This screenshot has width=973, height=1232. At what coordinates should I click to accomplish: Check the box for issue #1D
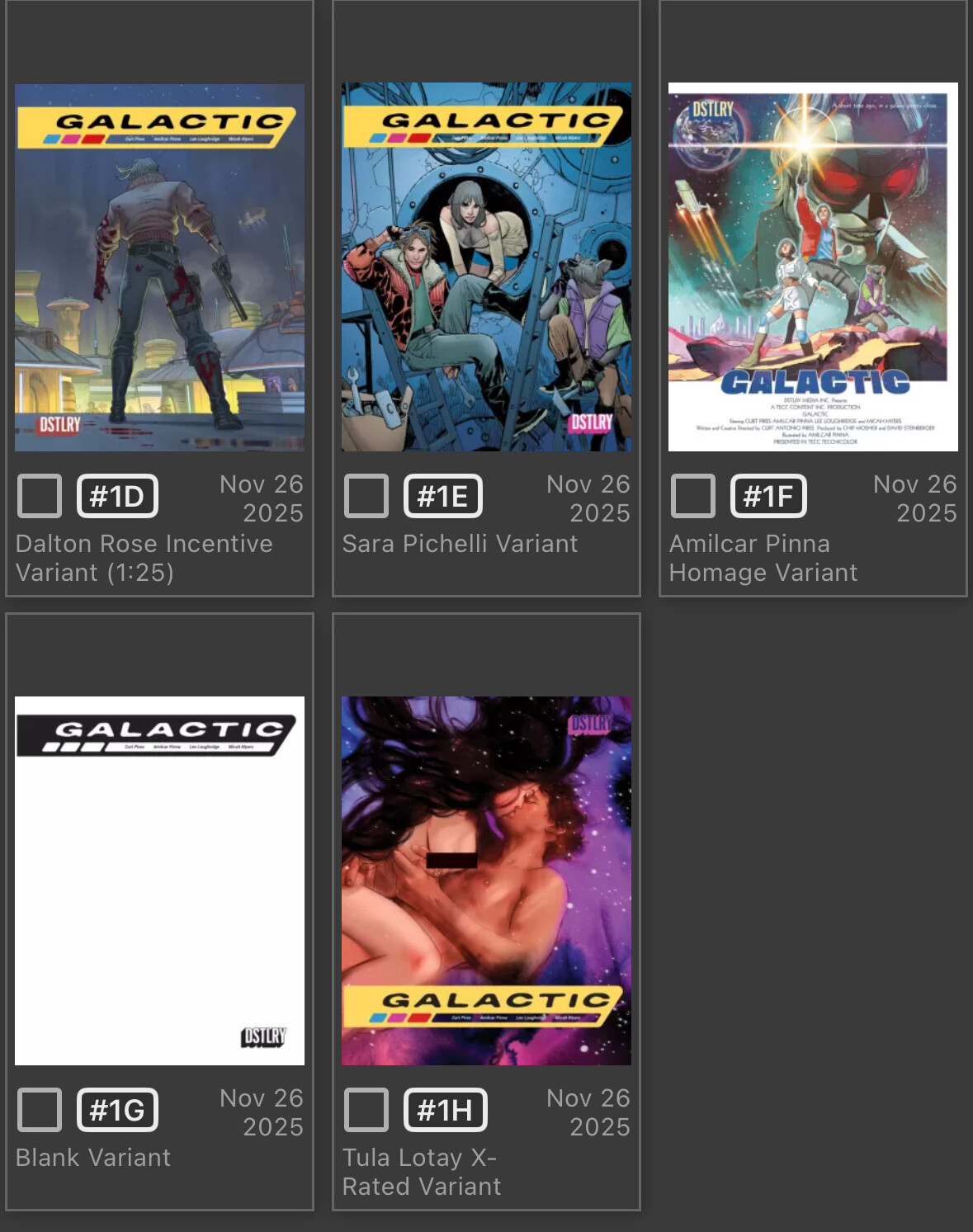(40, 496)
